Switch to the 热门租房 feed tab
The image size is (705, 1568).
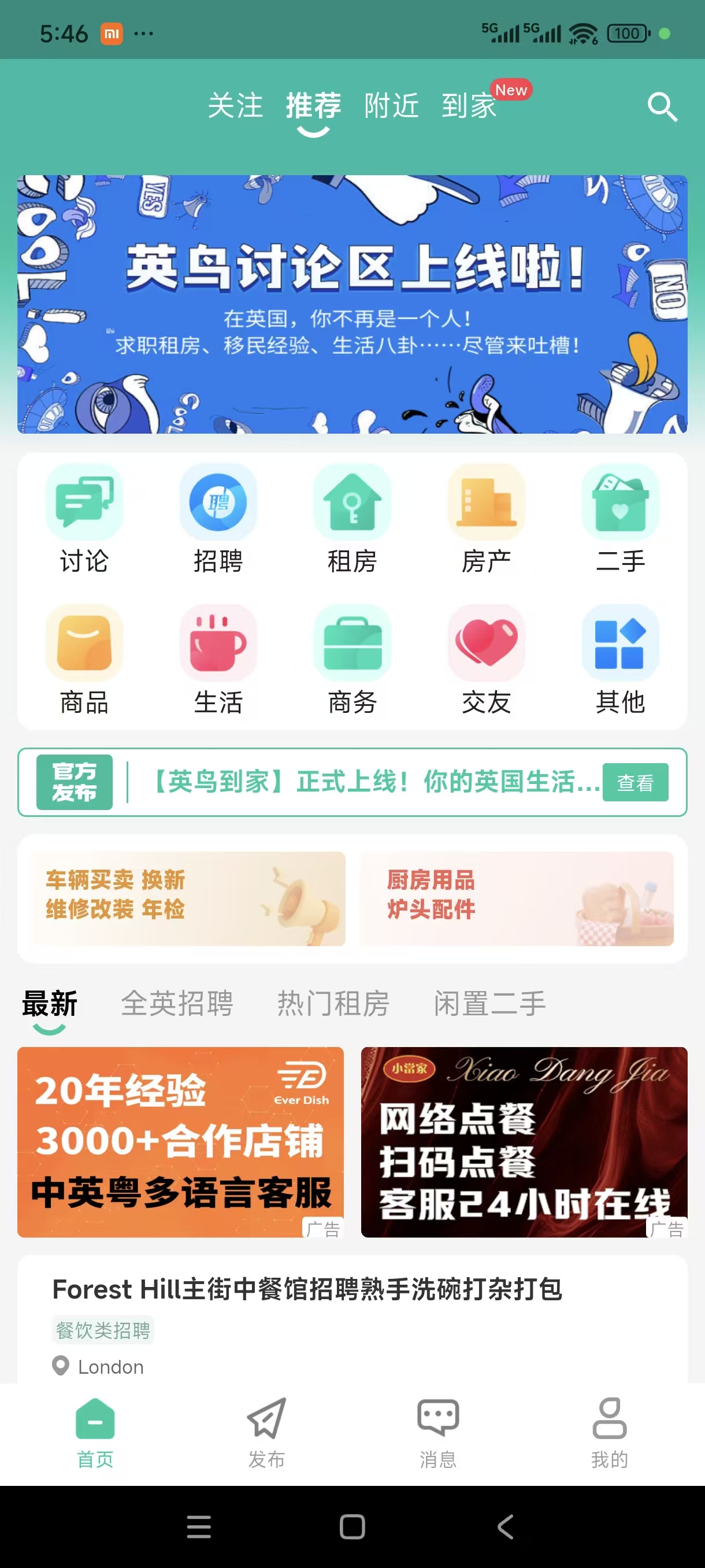(x=333, y=1003)
